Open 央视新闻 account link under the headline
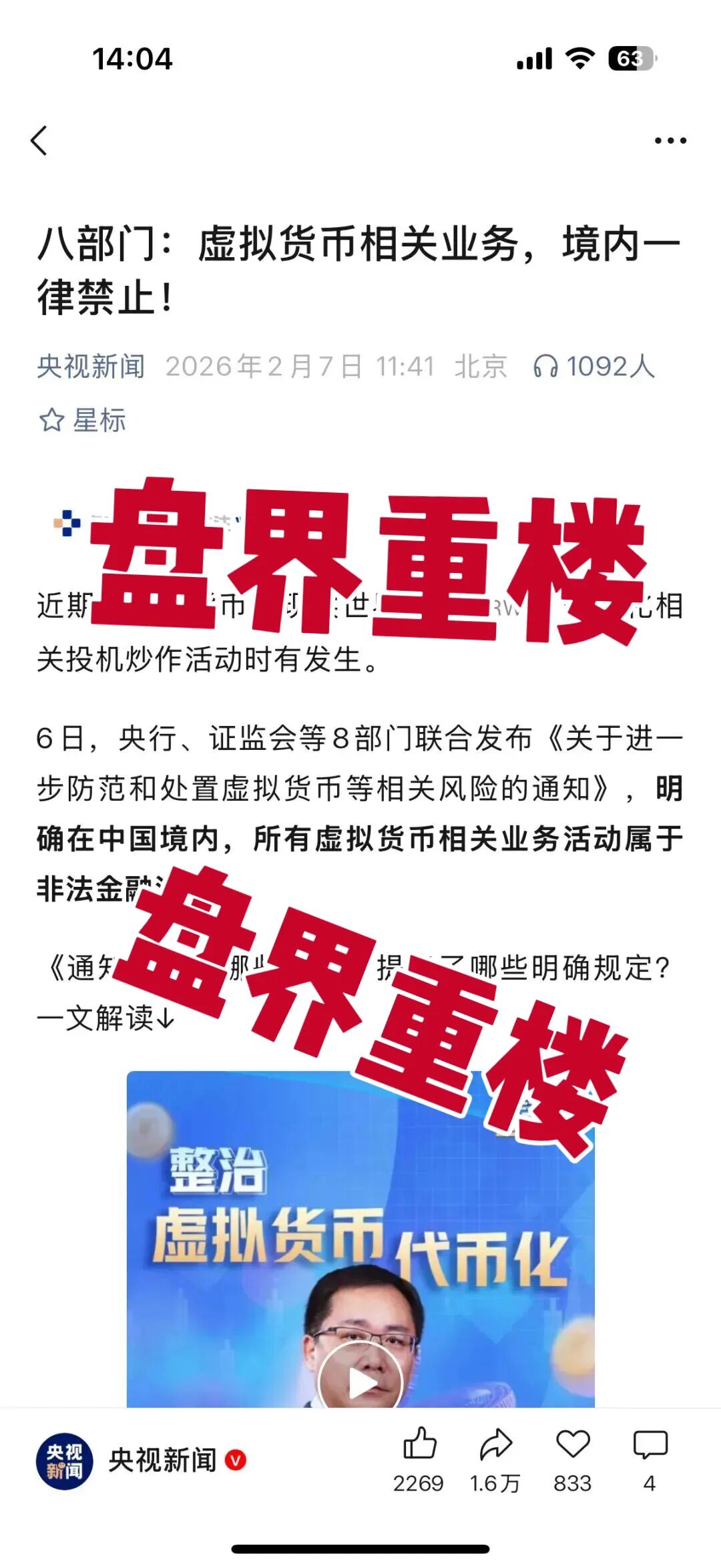721x1568 pixels. pyautogui.click(x=91, y=366)
